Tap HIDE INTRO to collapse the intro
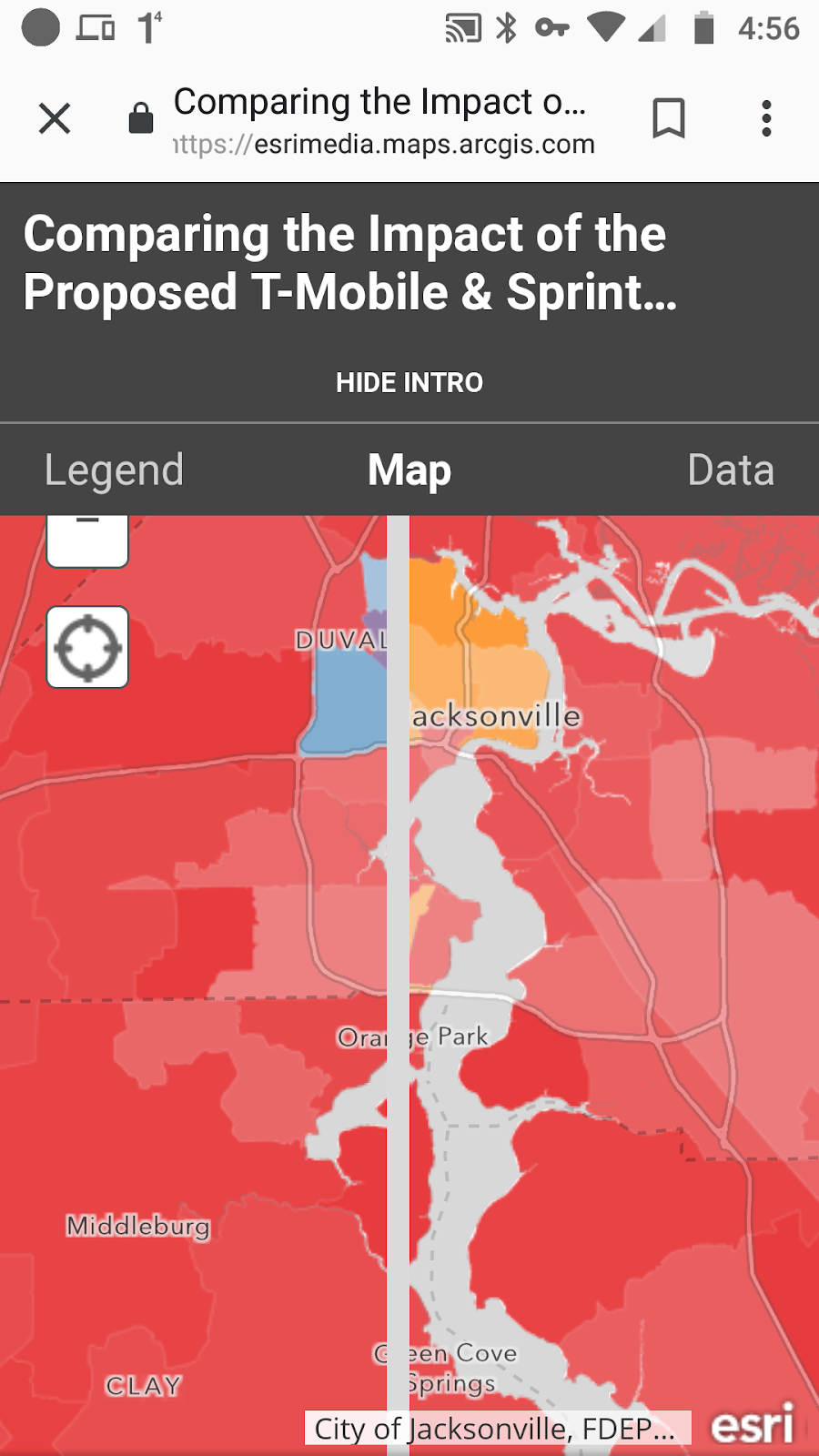The image size is (819, 1456). pyautogui.click(x=409, y=383)
